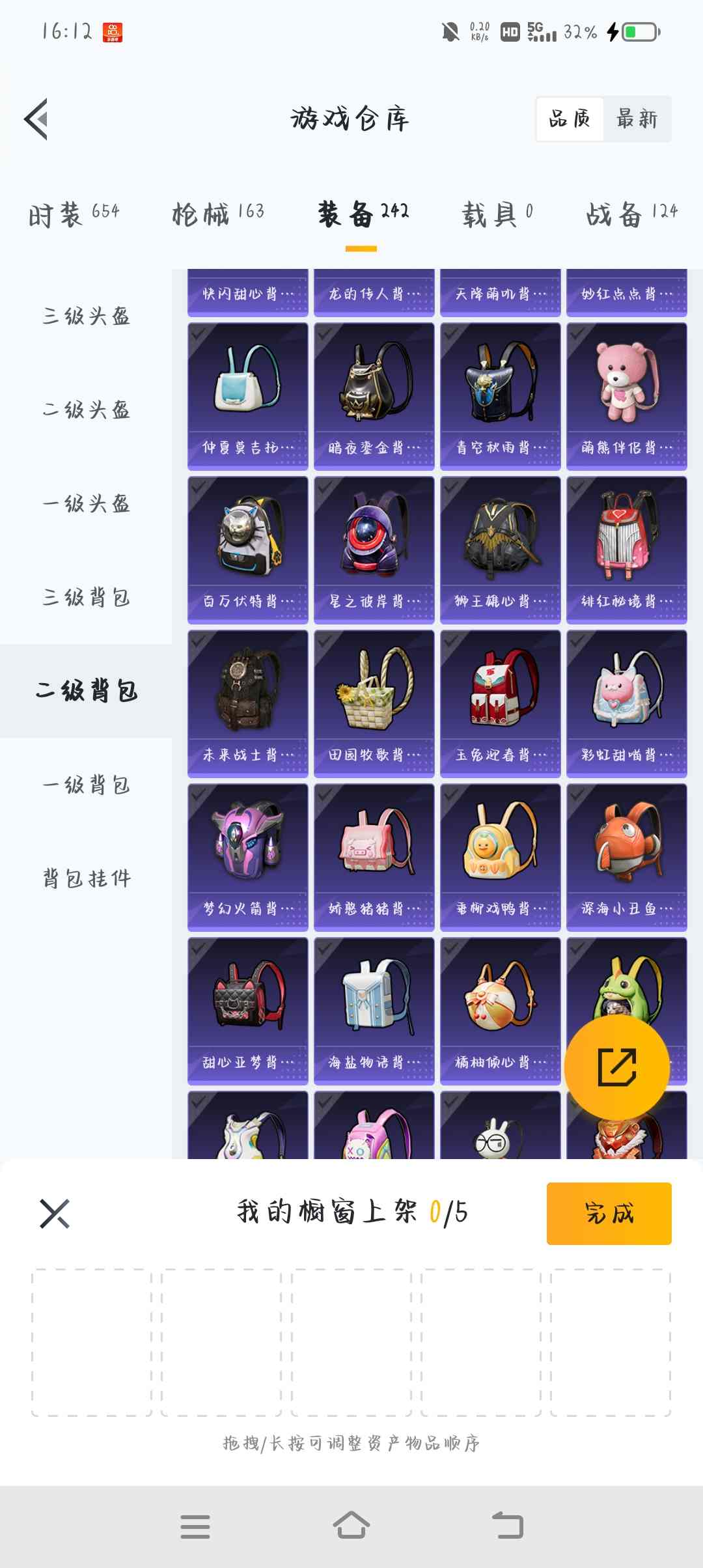Select the 深海小丑鱼 backpack tile
The height and width of the screenshot is (1568, 703).
click(626, 857)
